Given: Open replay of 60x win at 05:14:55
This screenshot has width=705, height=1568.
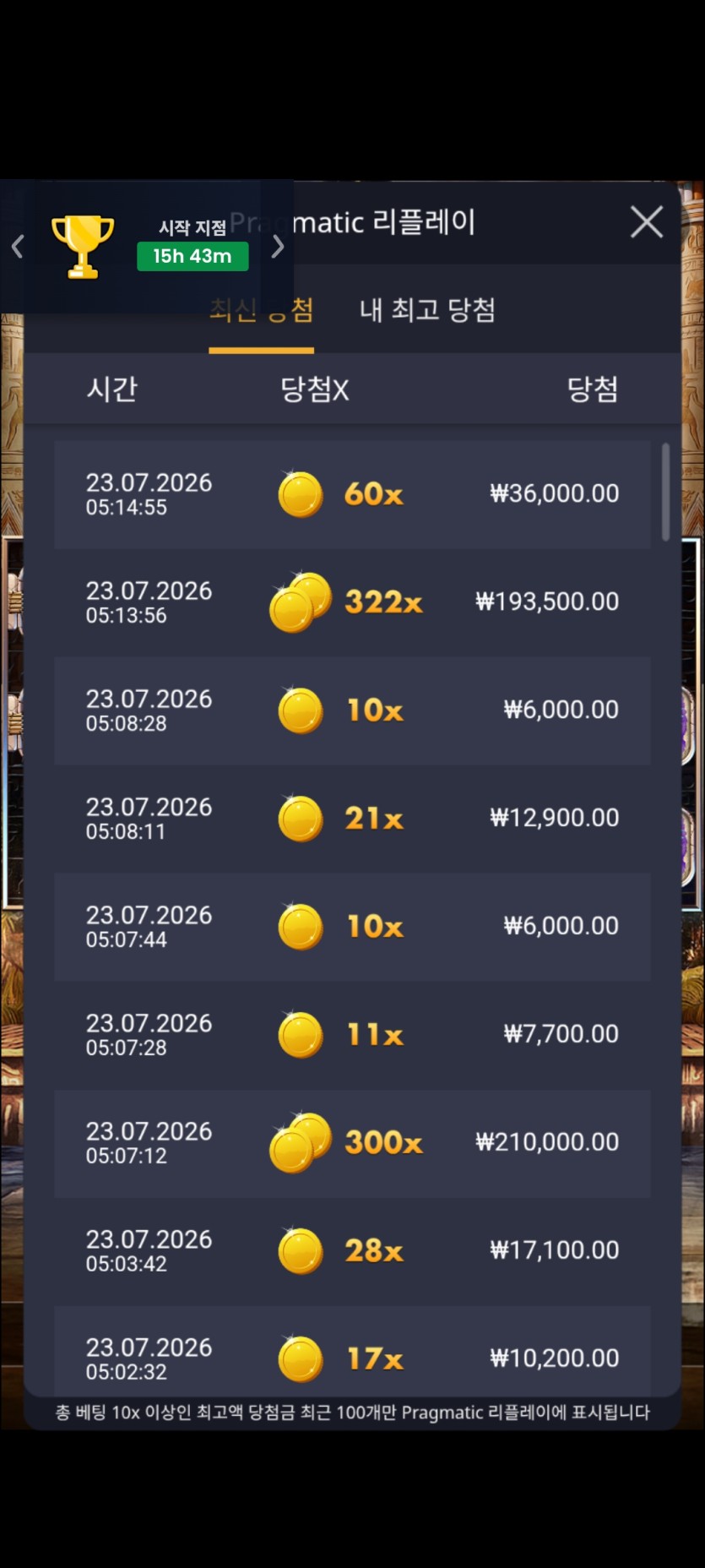Looking at the screenshot, I should tap(352, 494).
